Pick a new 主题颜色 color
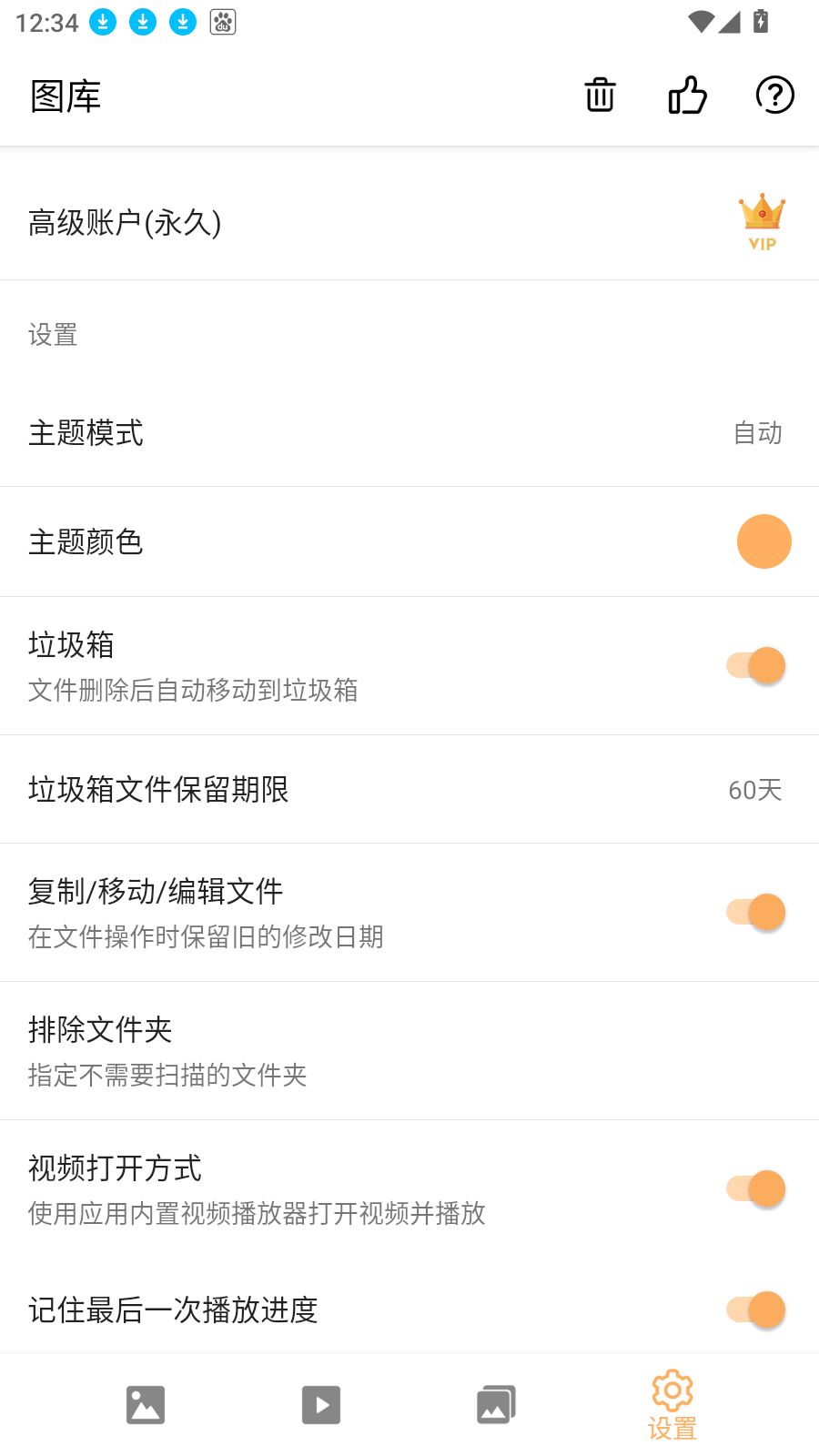Image resolution: width=819 pixels, height=1456 pixels. (x=763, y=541)
